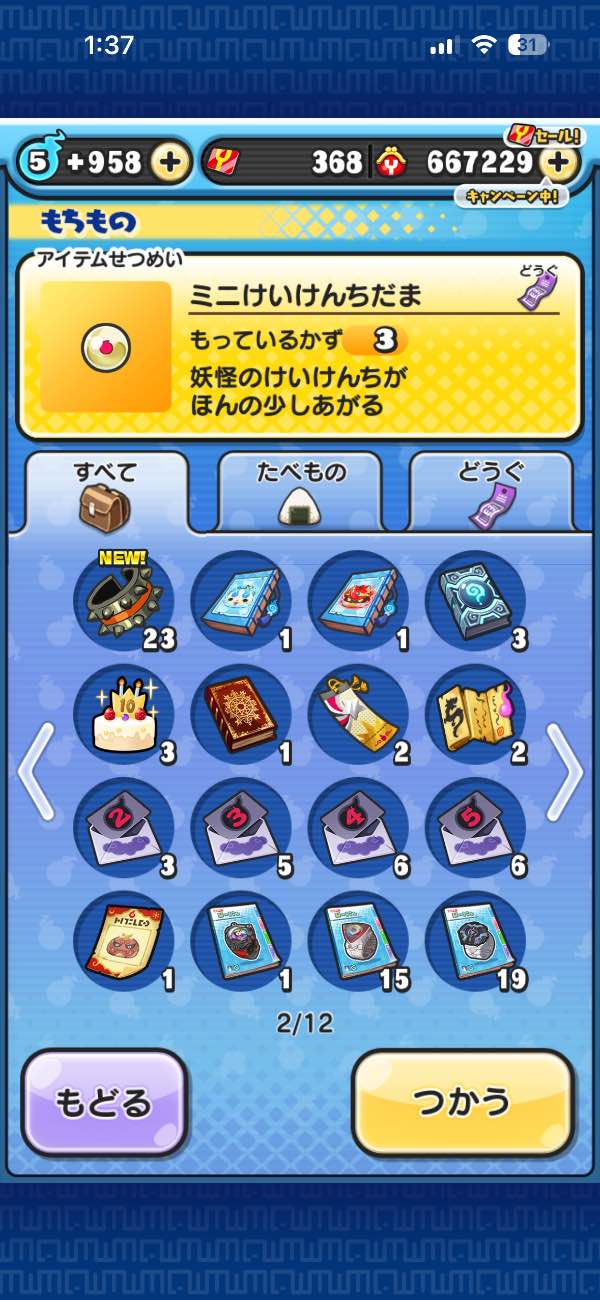600x1300 pixels.
Task: Tap the つかう (use) button
Action: coord(463,1102)
